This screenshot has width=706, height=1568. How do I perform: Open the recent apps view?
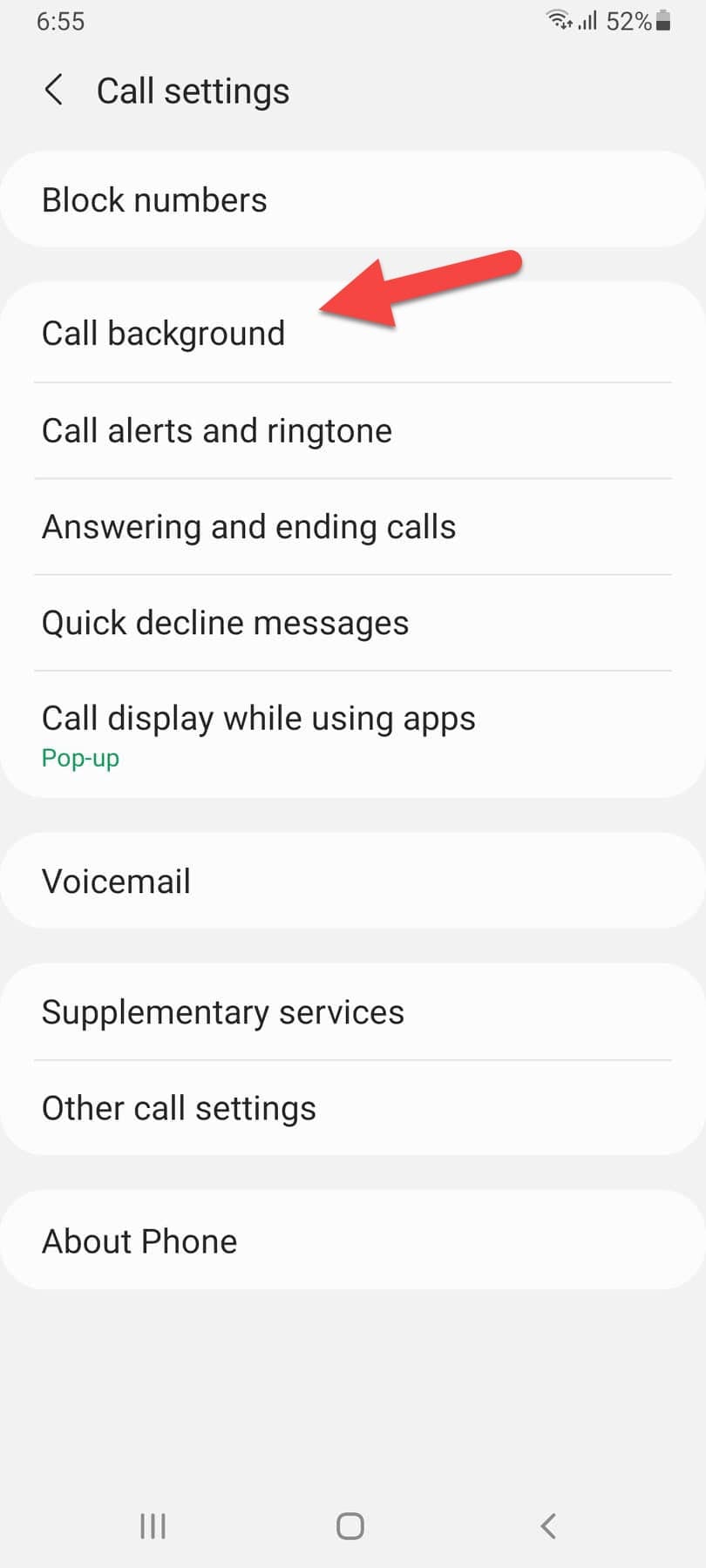point(153,1526)
